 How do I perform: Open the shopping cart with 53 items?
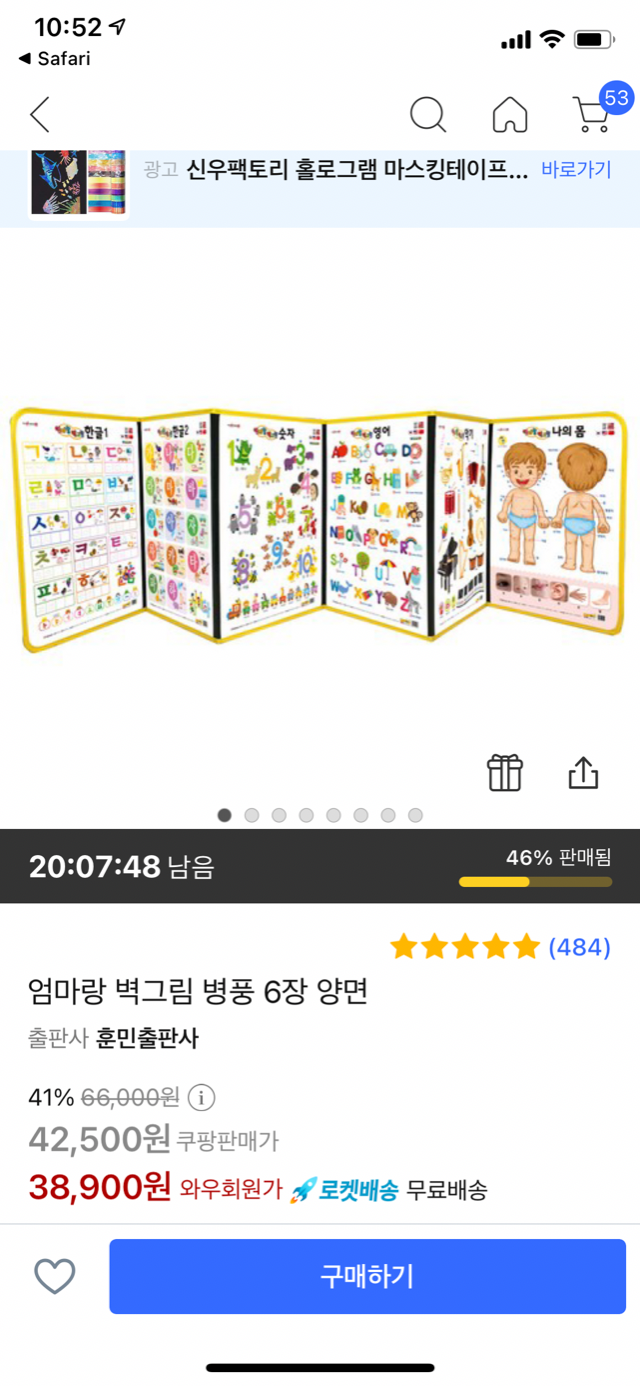593,113
